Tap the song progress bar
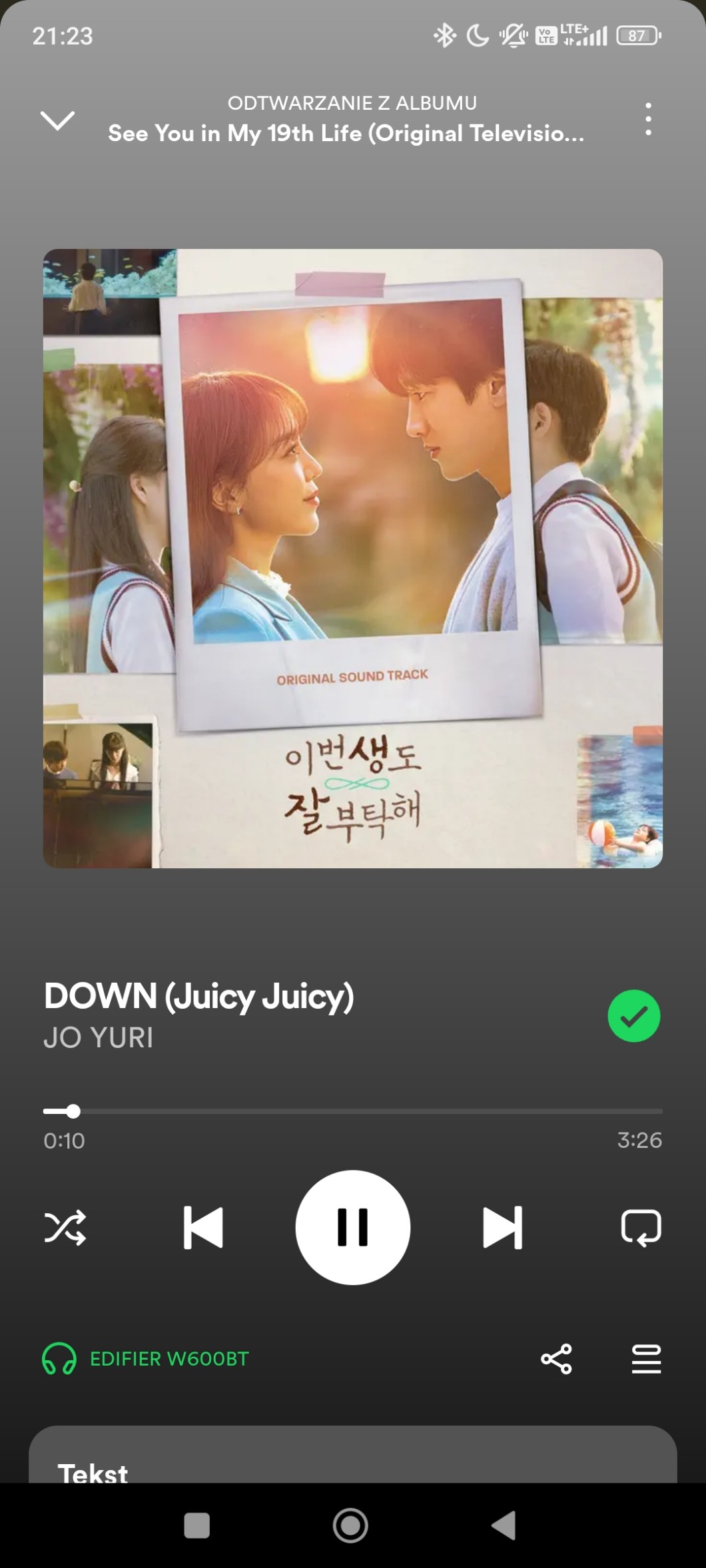The height and width of the screenshot is (1568, 706). pyautogui.click(x=352, y=1111)
